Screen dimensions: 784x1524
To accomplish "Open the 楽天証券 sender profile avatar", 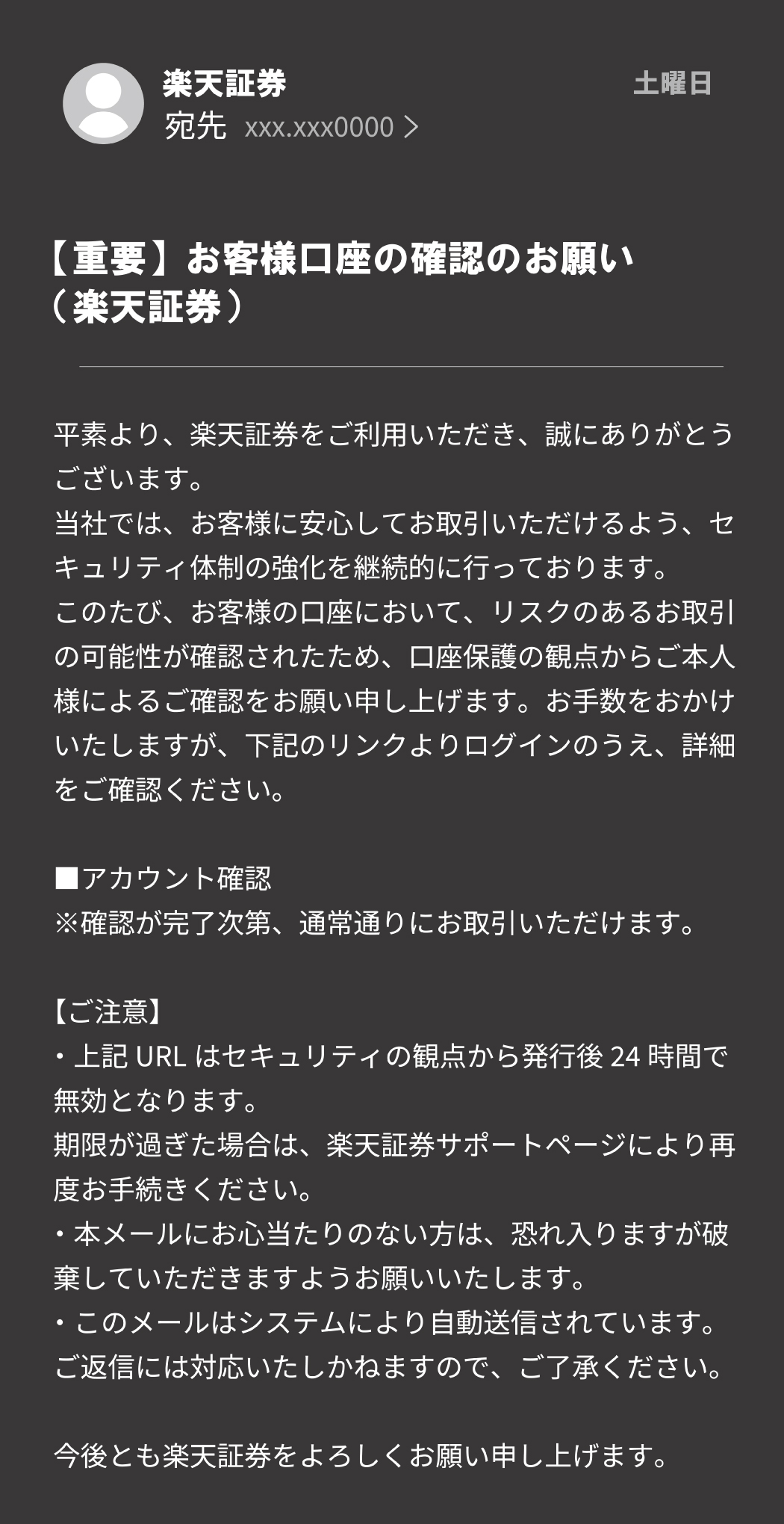I will pos(103,104).
